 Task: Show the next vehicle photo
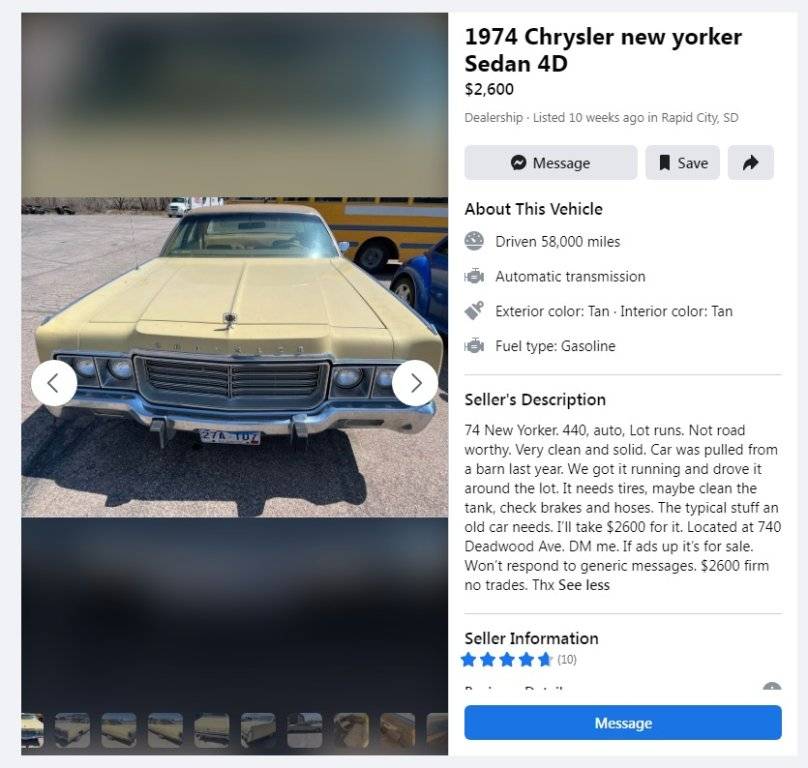click(x=414, y=383)
